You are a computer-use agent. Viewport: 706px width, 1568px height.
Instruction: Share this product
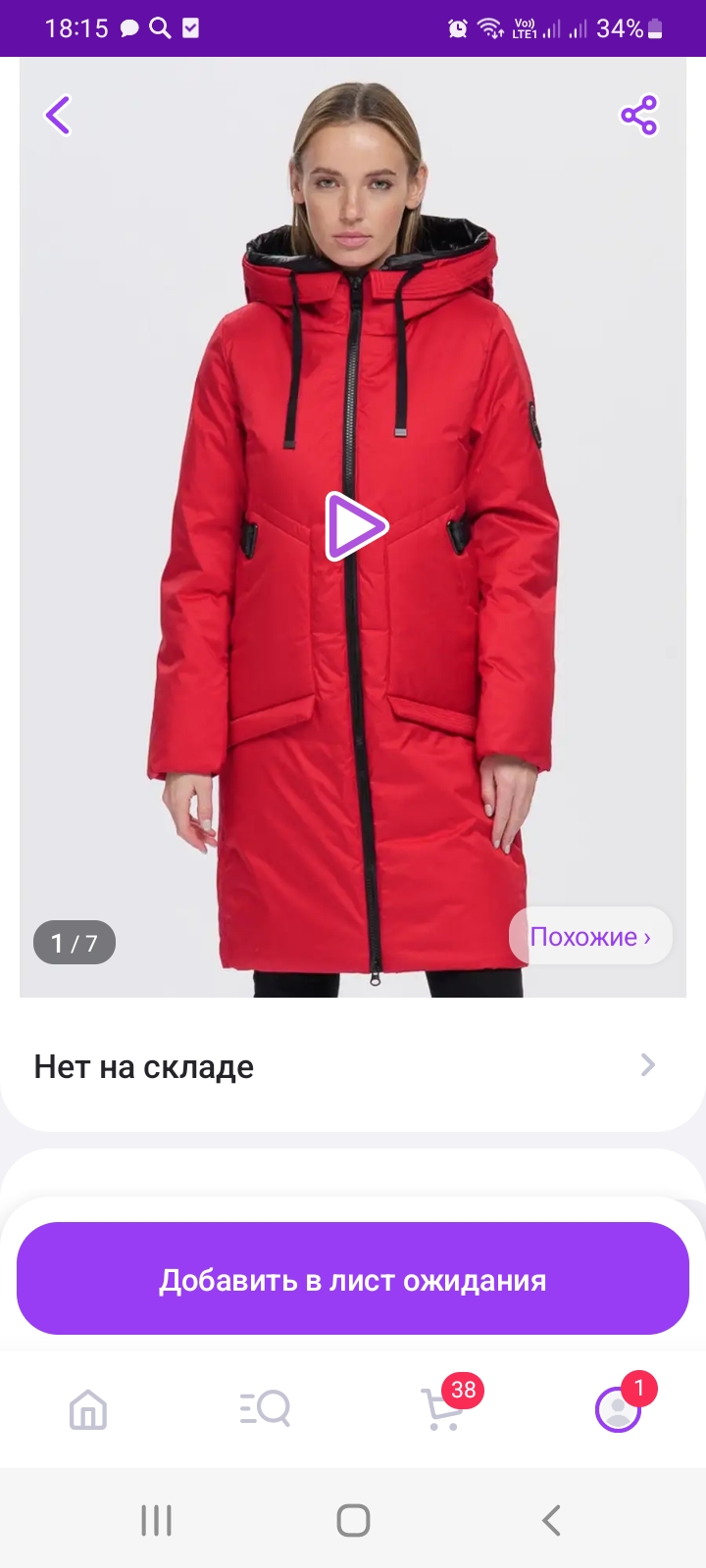[x=639, y=116]
